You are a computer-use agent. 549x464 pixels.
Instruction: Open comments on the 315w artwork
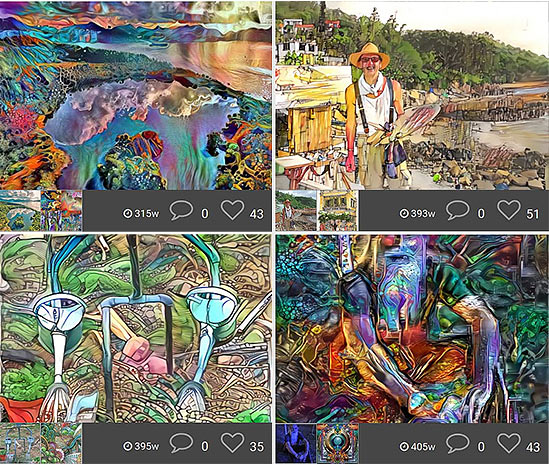(x=181, y=211)
